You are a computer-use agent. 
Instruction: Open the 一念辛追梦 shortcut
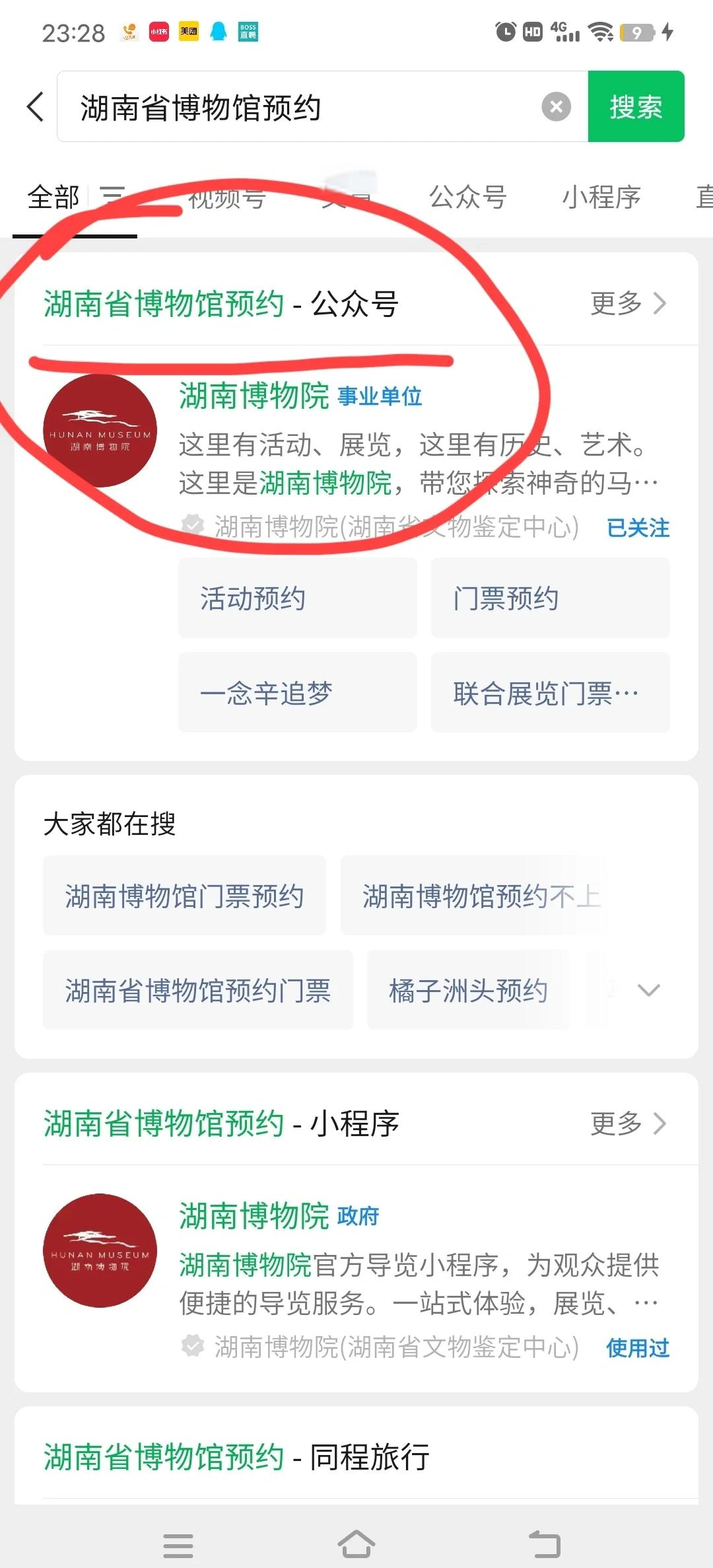click(x=298, y=693)
